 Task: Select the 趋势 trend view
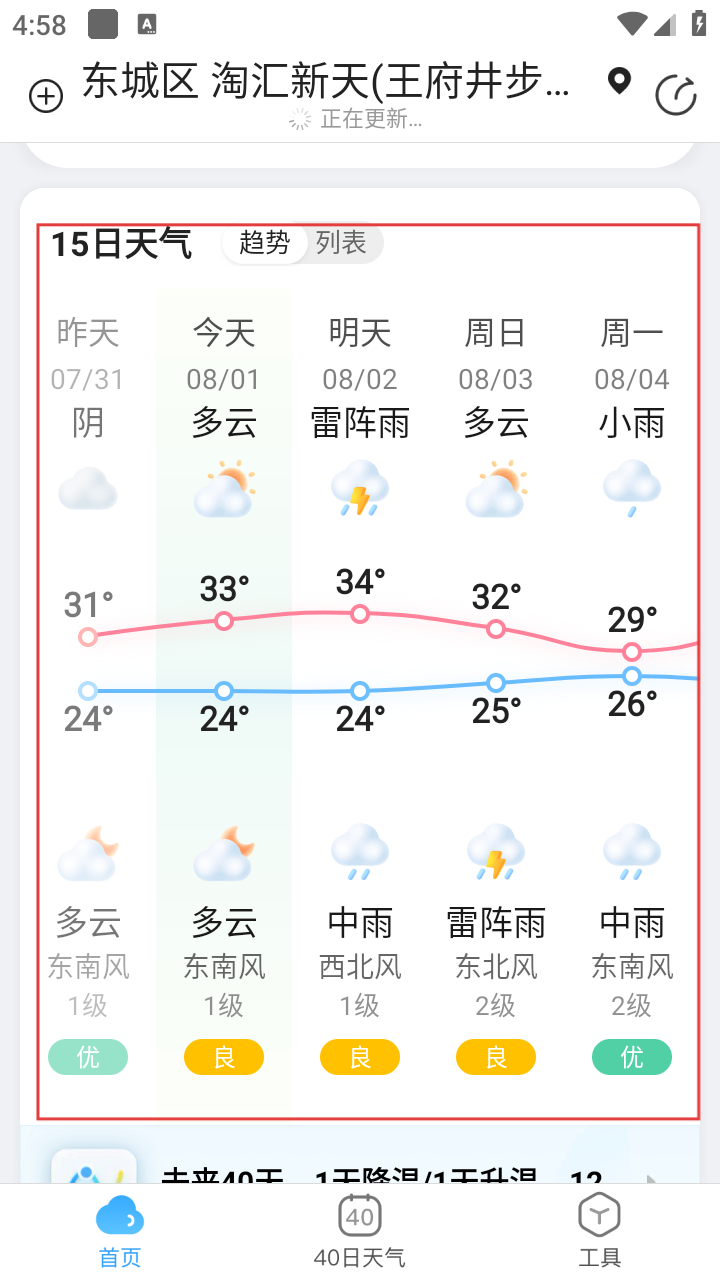[265, 243]
